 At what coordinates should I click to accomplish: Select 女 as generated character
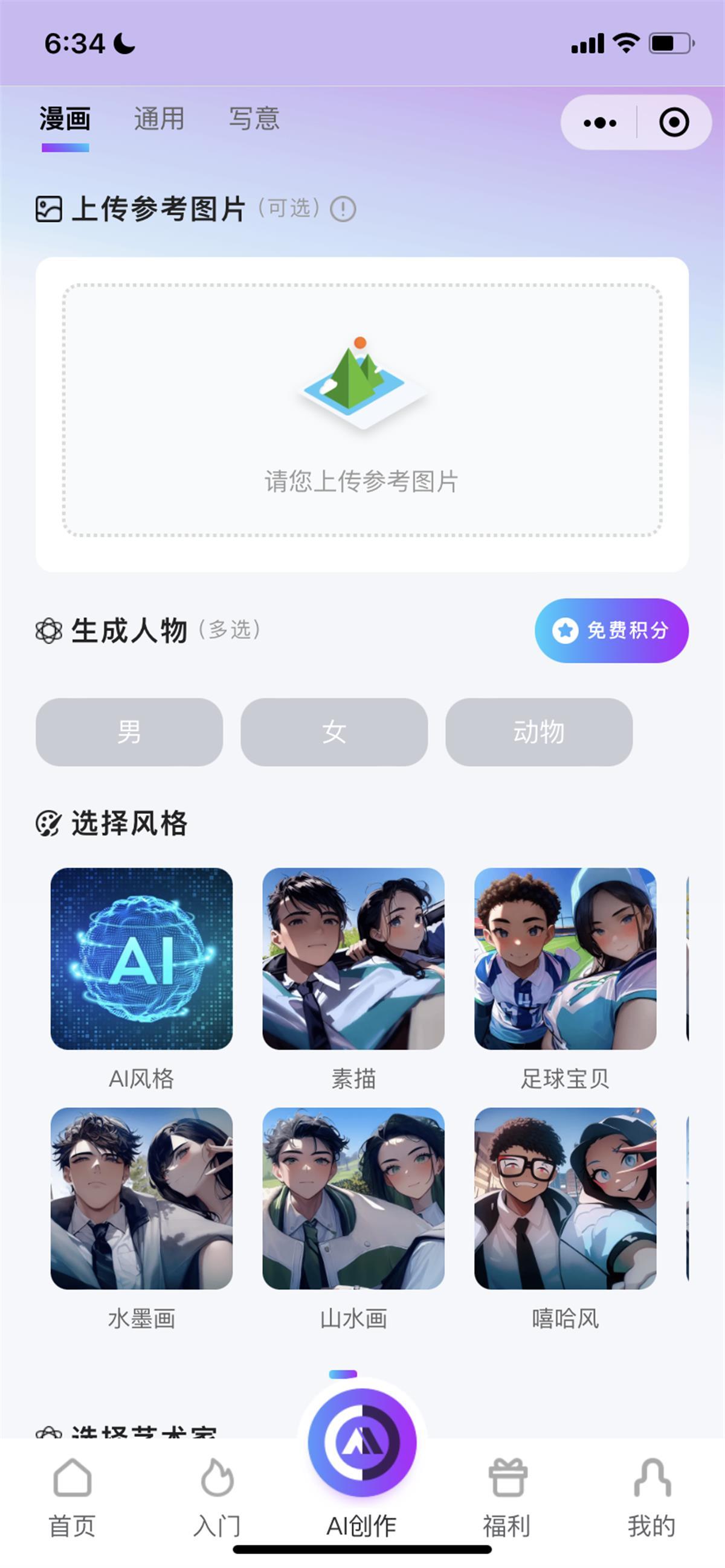pyautogui.click(x=334, y=732)
